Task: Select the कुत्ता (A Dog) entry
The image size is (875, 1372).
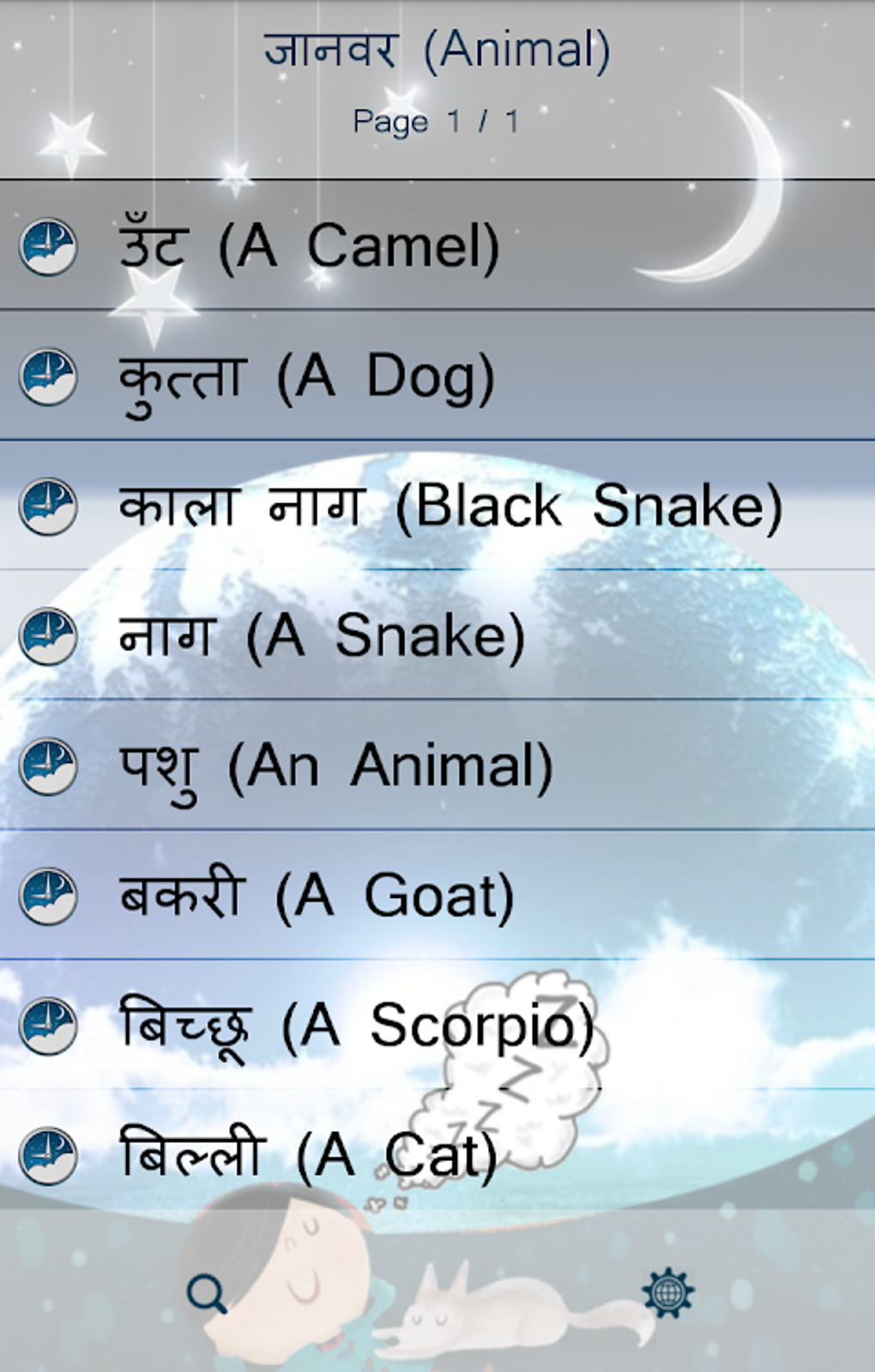Action: click(437, 376)
